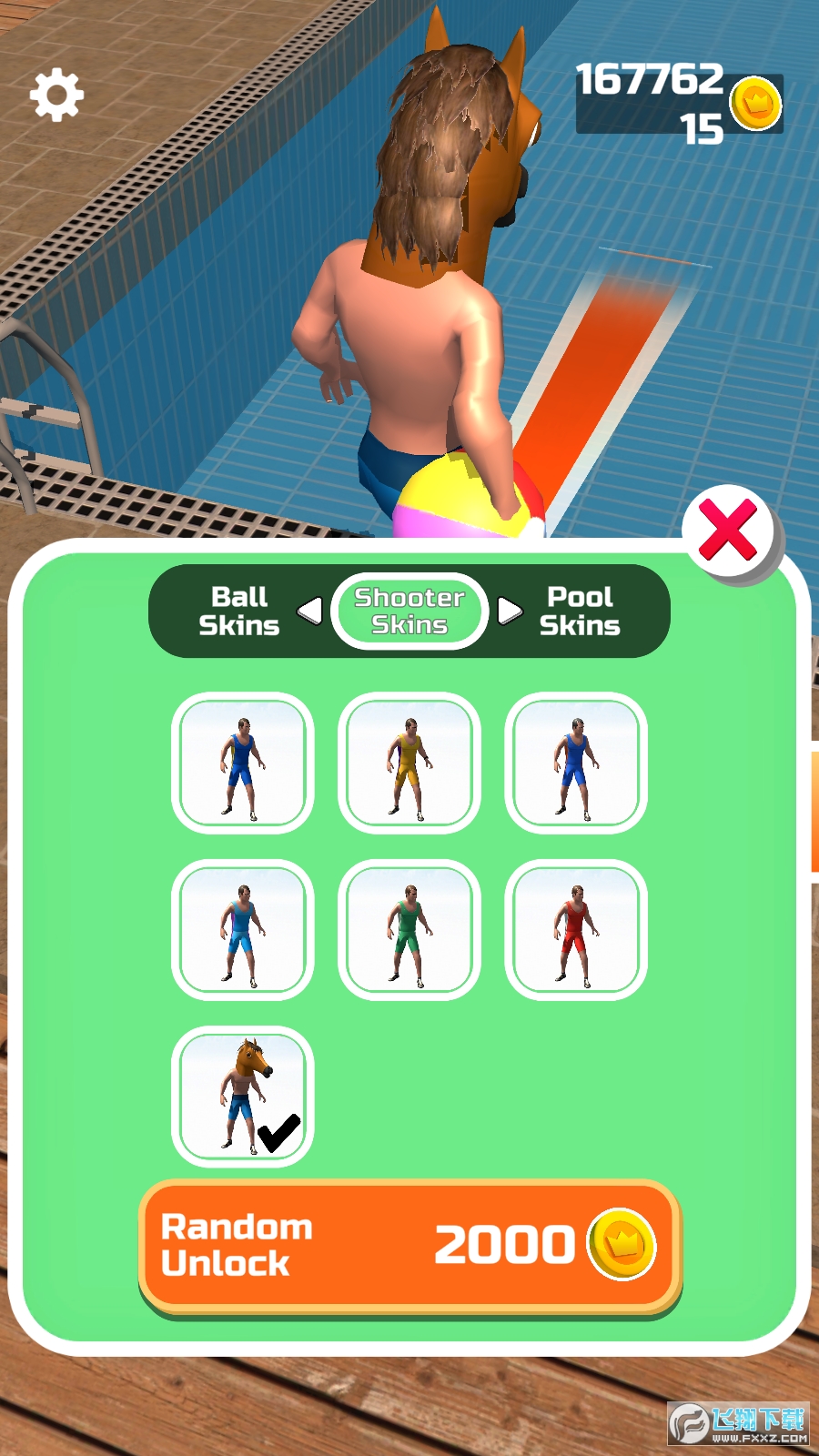Close the skins panel
Screen dimensions: 819x1456
pyautogui.click(x=728, y=530)
